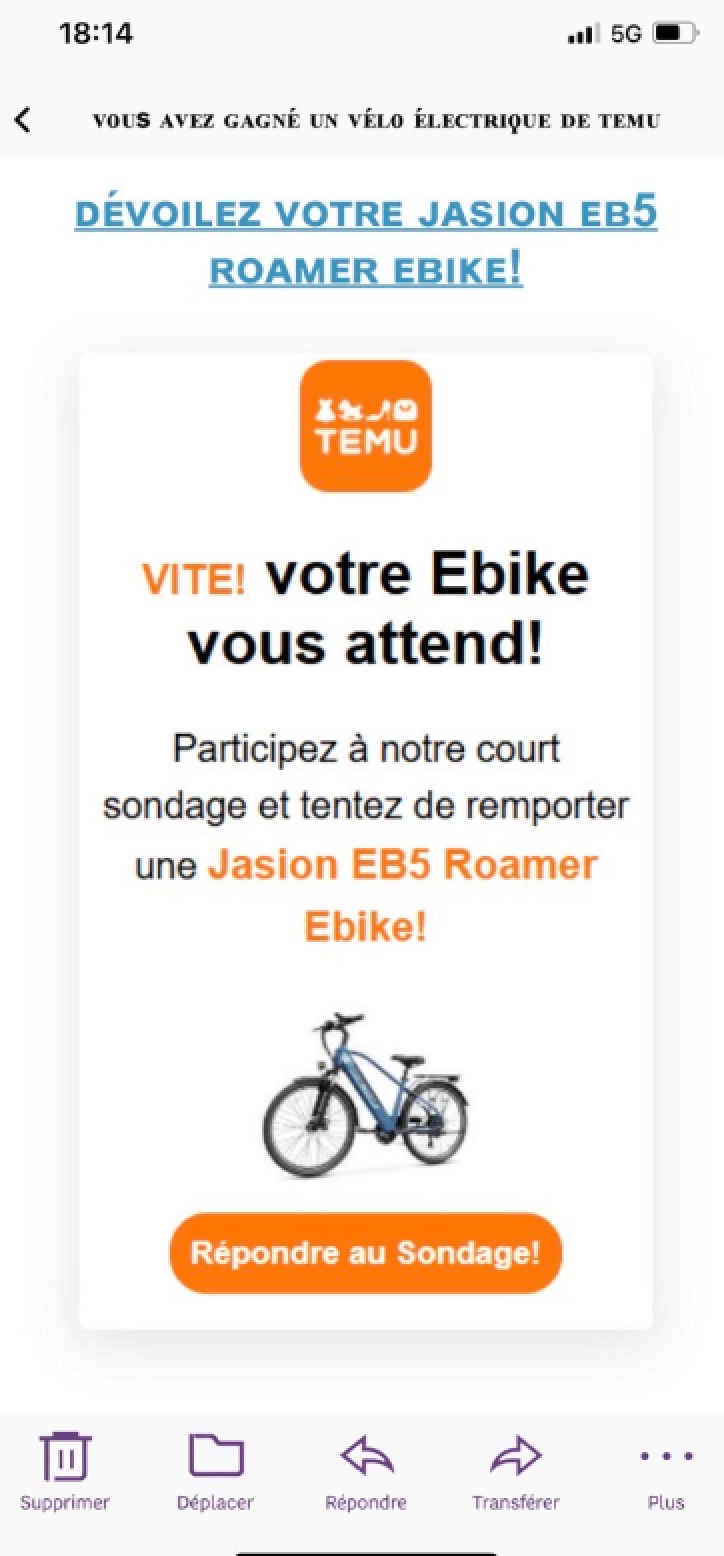Image resolution: width=724 pixels, height=1556 pixels.
Task: Reply to the email with Répondre
Action: pos(366,1470)
